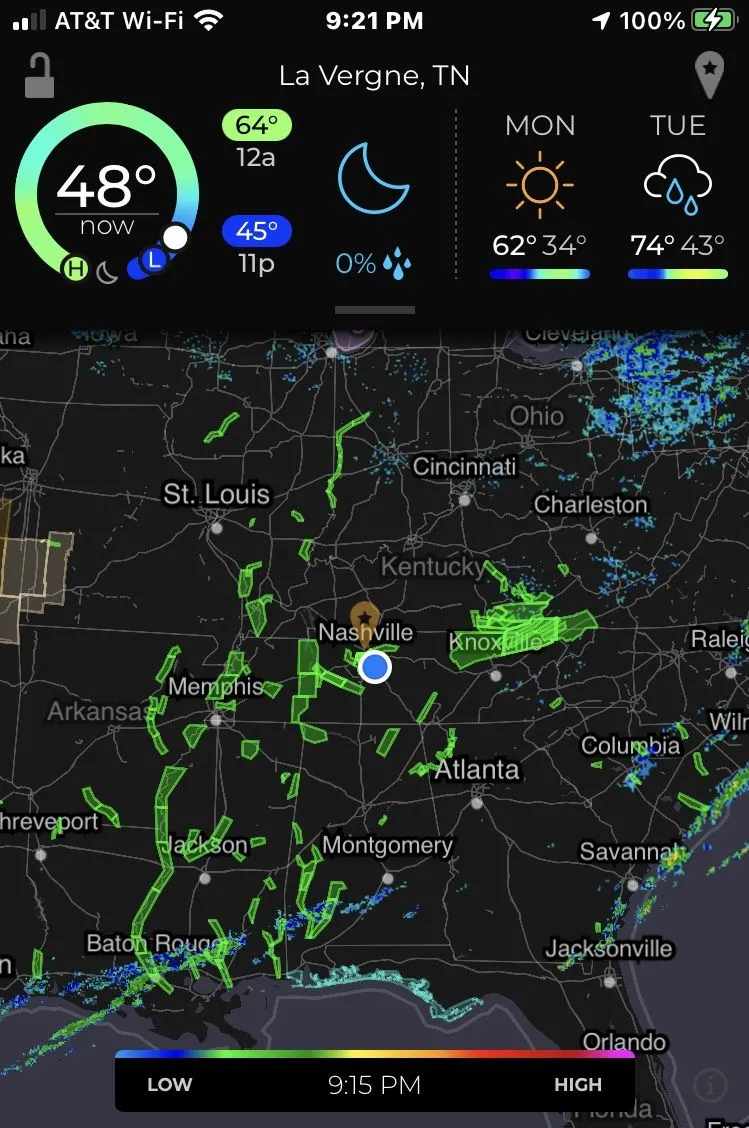Open the map info icon
This screenshot has height=1128, width=749.
(x=710, y=1084)
